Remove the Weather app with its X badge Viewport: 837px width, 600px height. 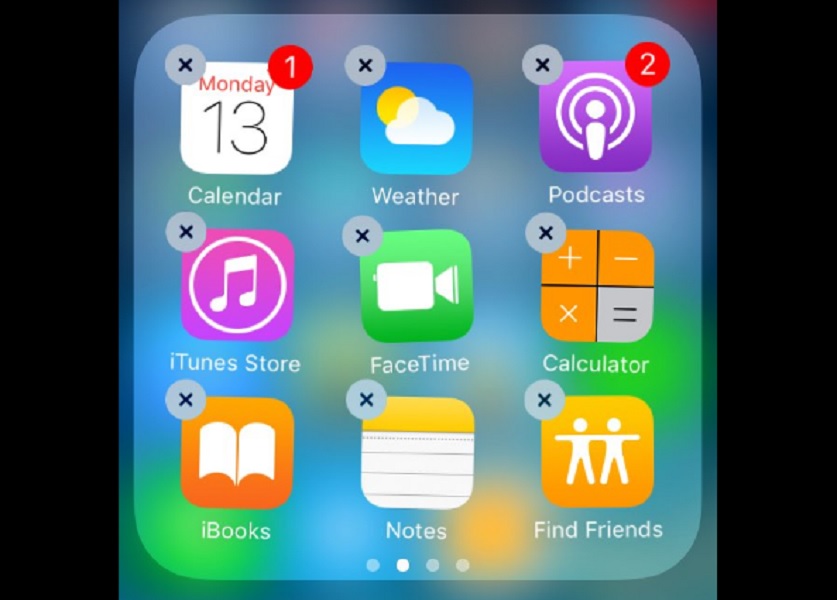365,65
